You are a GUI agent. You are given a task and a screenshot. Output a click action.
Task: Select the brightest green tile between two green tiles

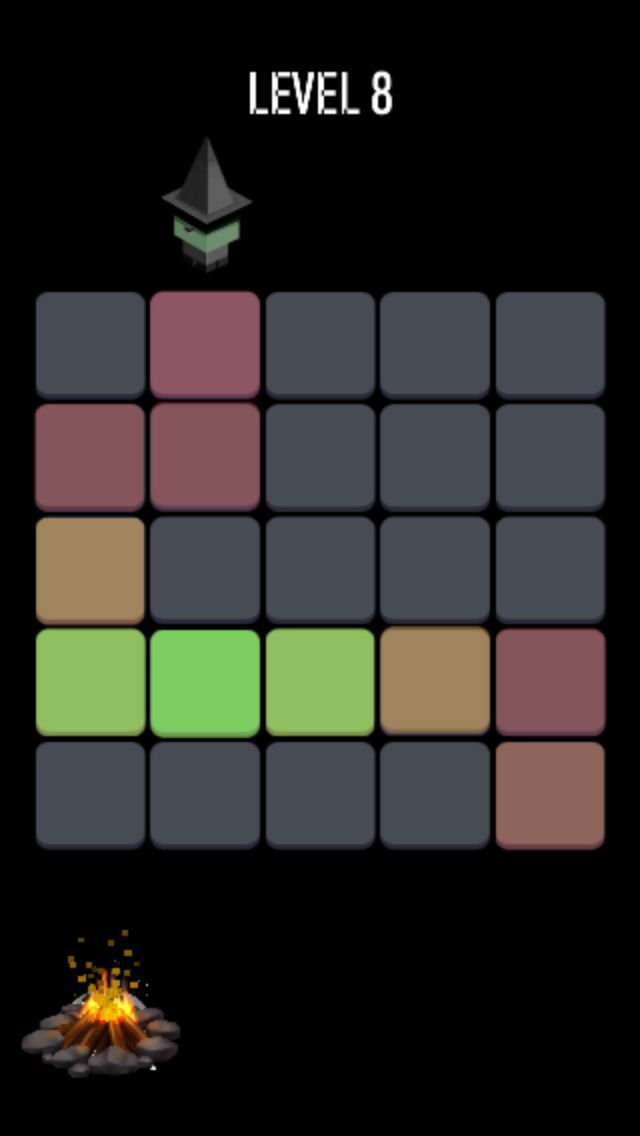point(205,682)
